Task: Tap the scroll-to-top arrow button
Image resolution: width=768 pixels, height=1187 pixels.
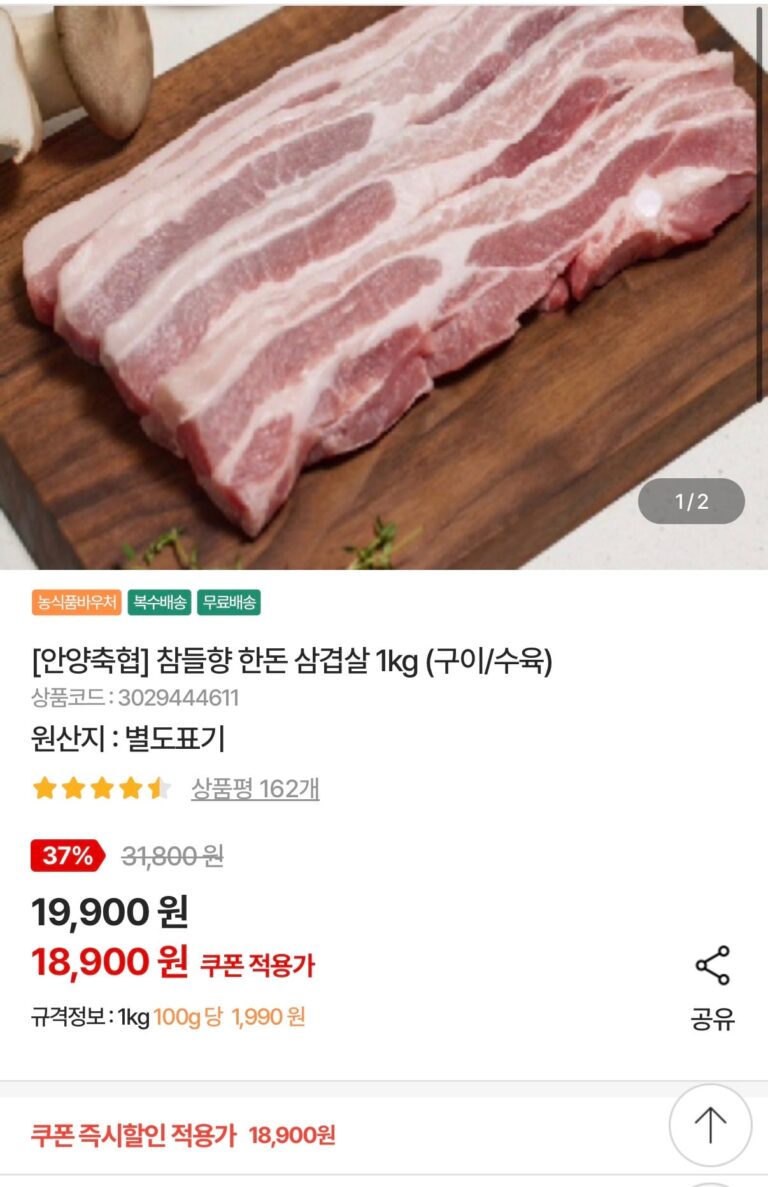Action: click(710, 1124)
